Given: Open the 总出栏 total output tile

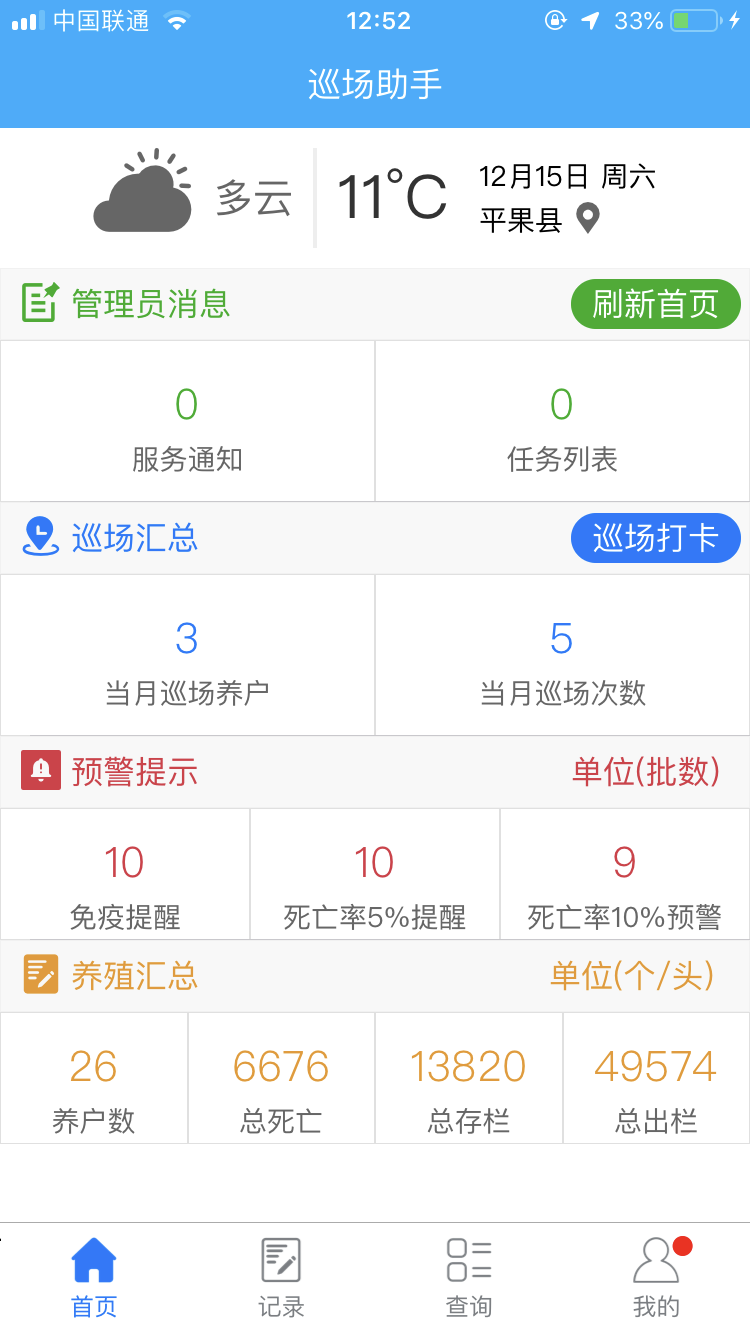Looking at the screenshot, I should [x=656, y=1078].
